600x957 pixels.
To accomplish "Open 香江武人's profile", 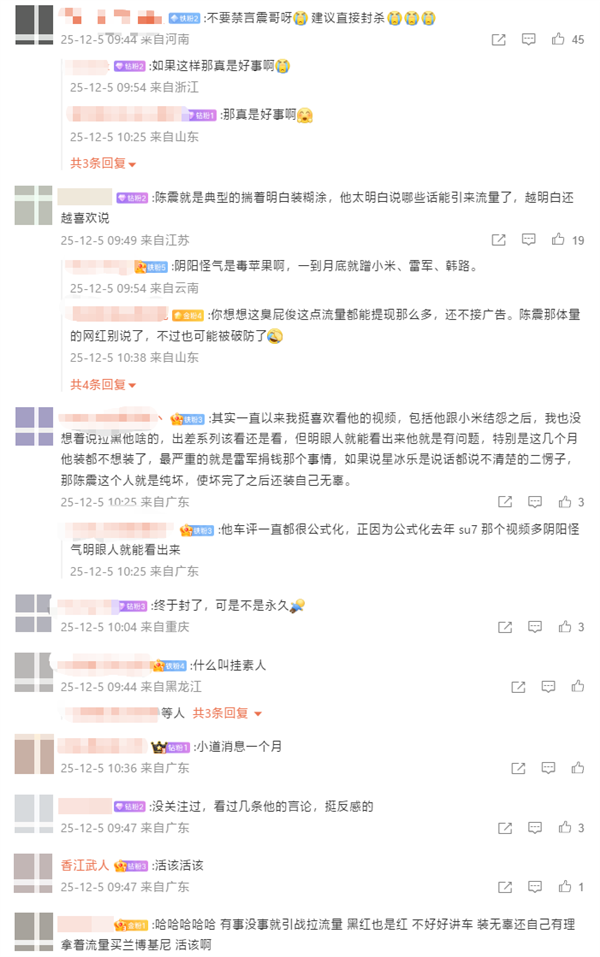I will 86,865.
